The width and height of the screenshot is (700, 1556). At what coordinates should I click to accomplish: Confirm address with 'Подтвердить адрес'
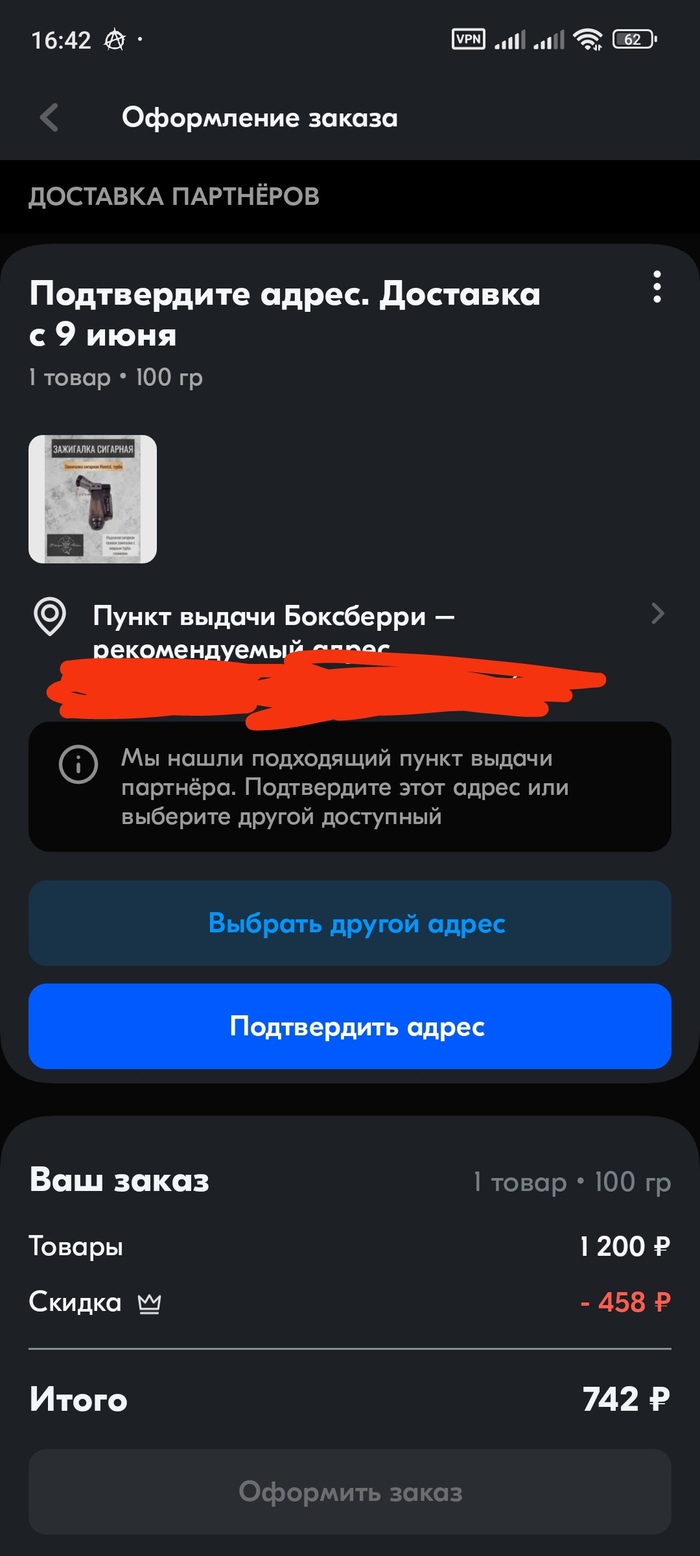350,1026
